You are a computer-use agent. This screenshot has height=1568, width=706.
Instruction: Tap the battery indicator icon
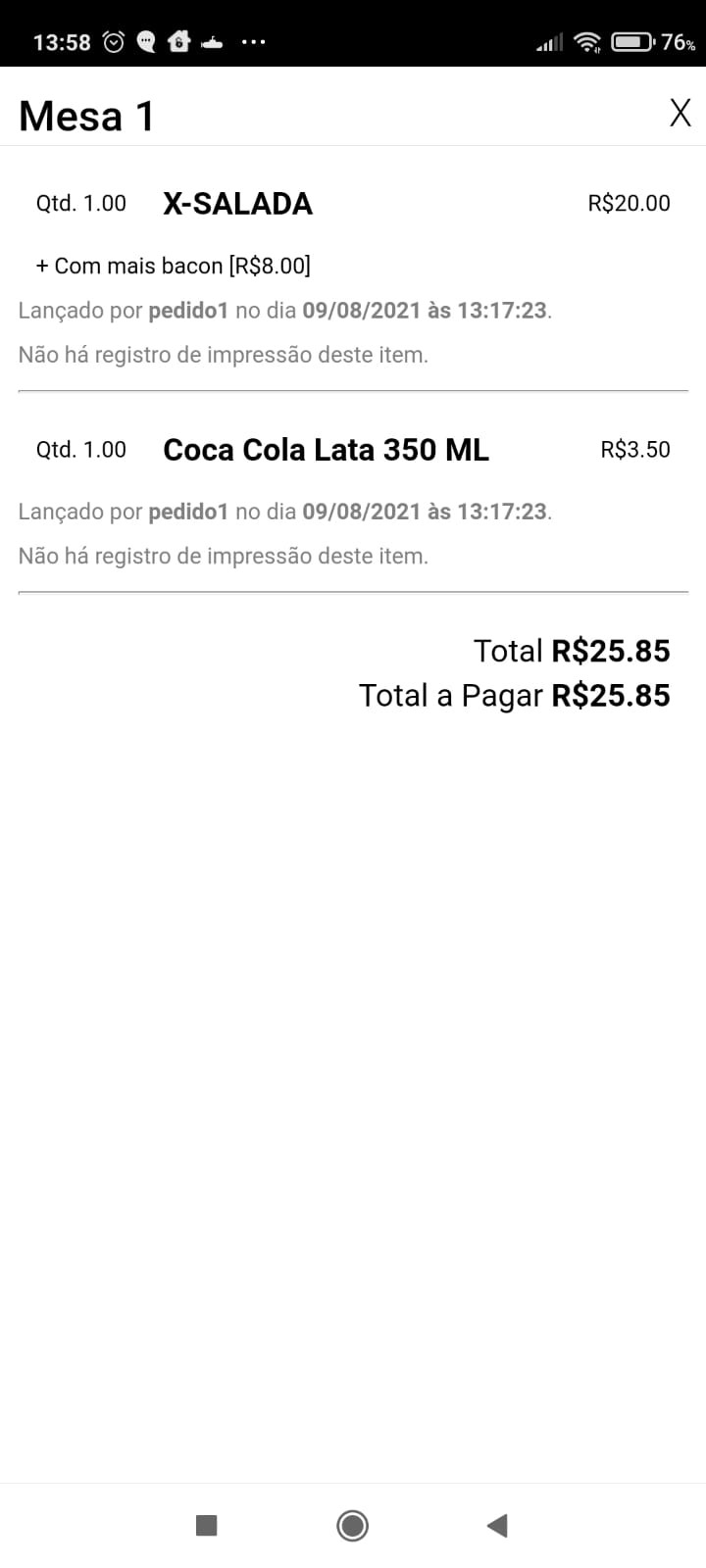tap(631, 41)
